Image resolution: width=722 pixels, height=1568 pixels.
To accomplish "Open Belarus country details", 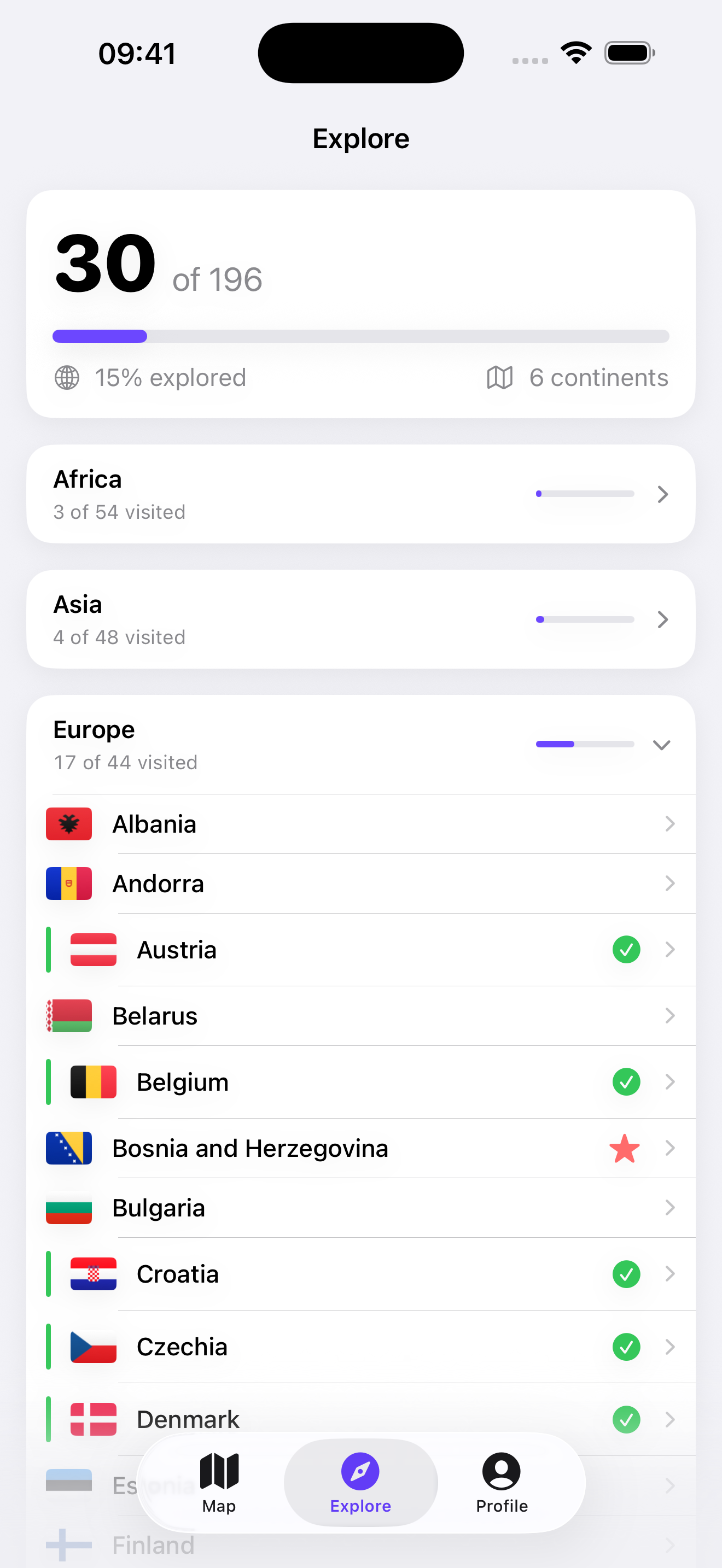I will (360, 1015).
